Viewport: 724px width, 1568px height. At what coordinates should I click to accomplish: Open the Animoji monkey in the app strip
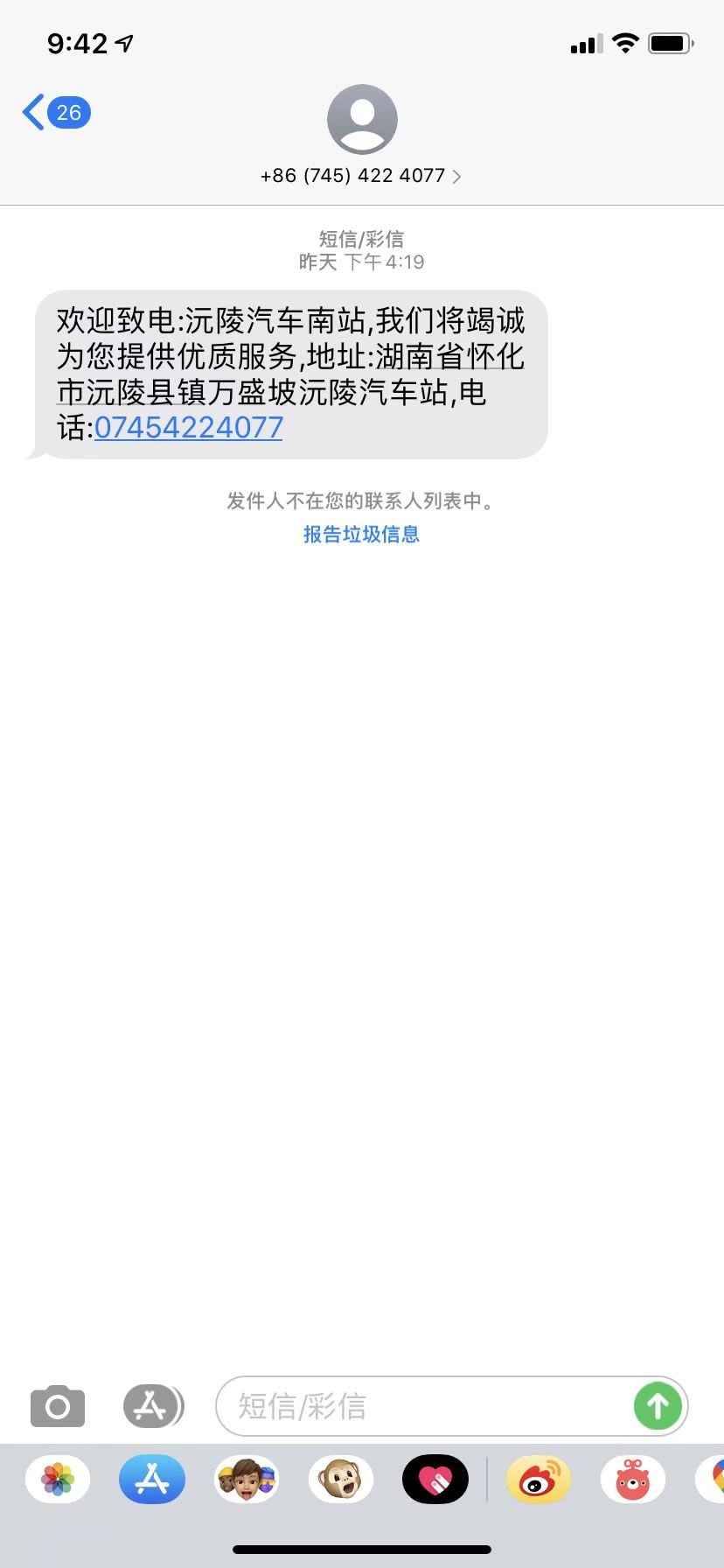click(x=341, y=1480)
